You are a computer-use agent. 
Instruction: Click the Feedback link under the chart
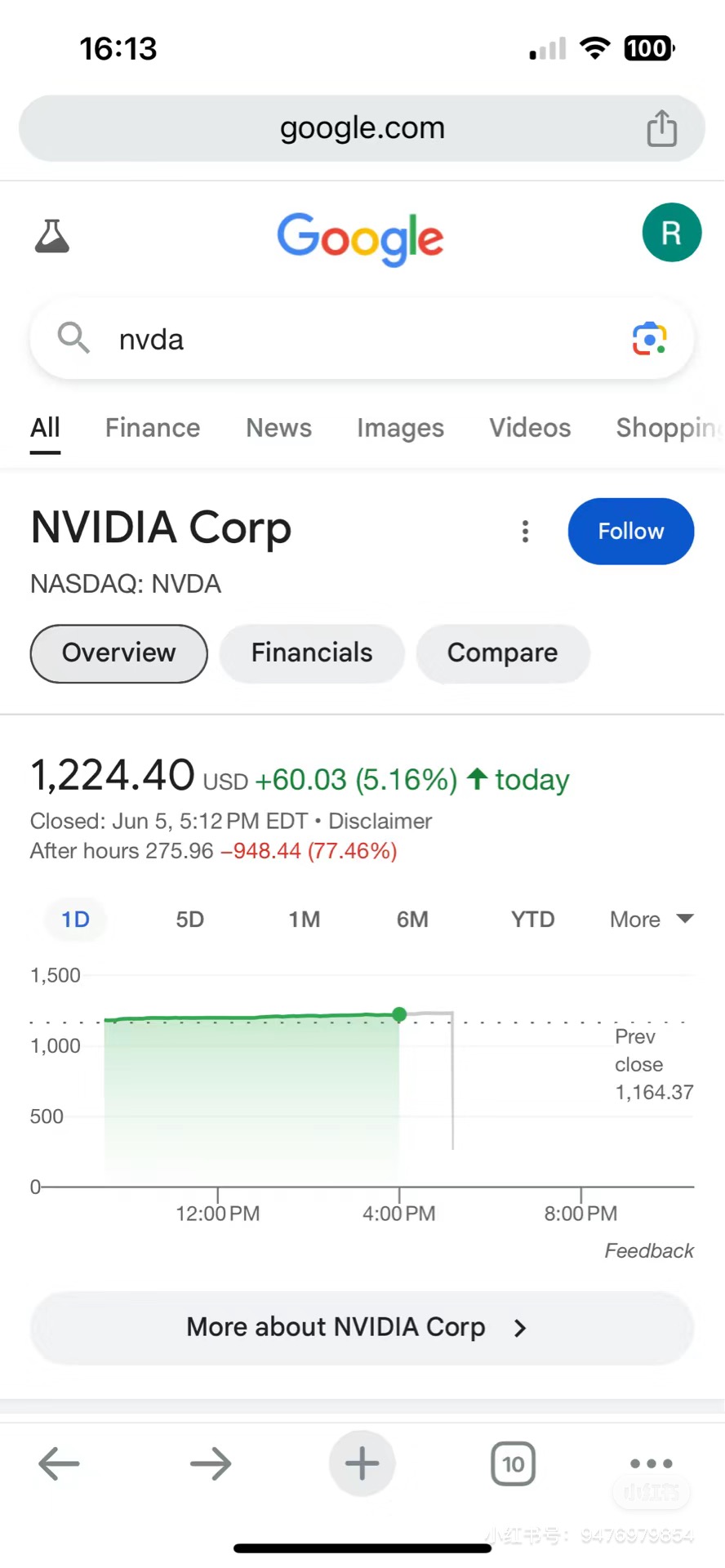[648, 1250]
